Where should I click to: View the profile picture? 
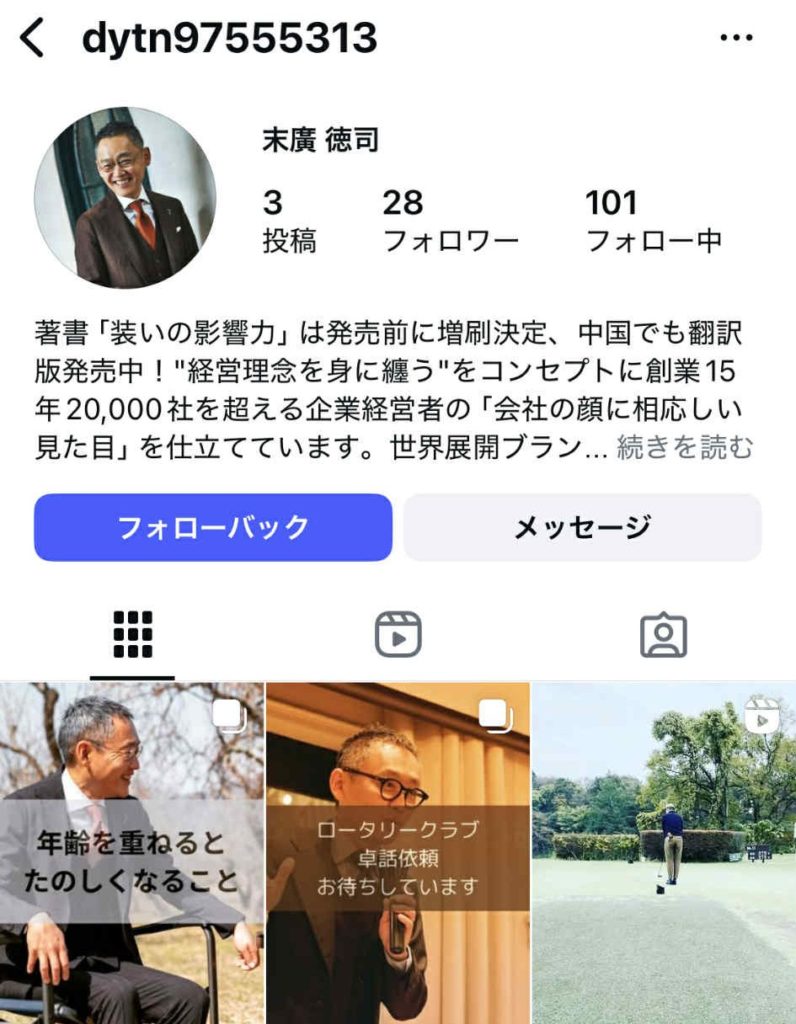[125, 197]
